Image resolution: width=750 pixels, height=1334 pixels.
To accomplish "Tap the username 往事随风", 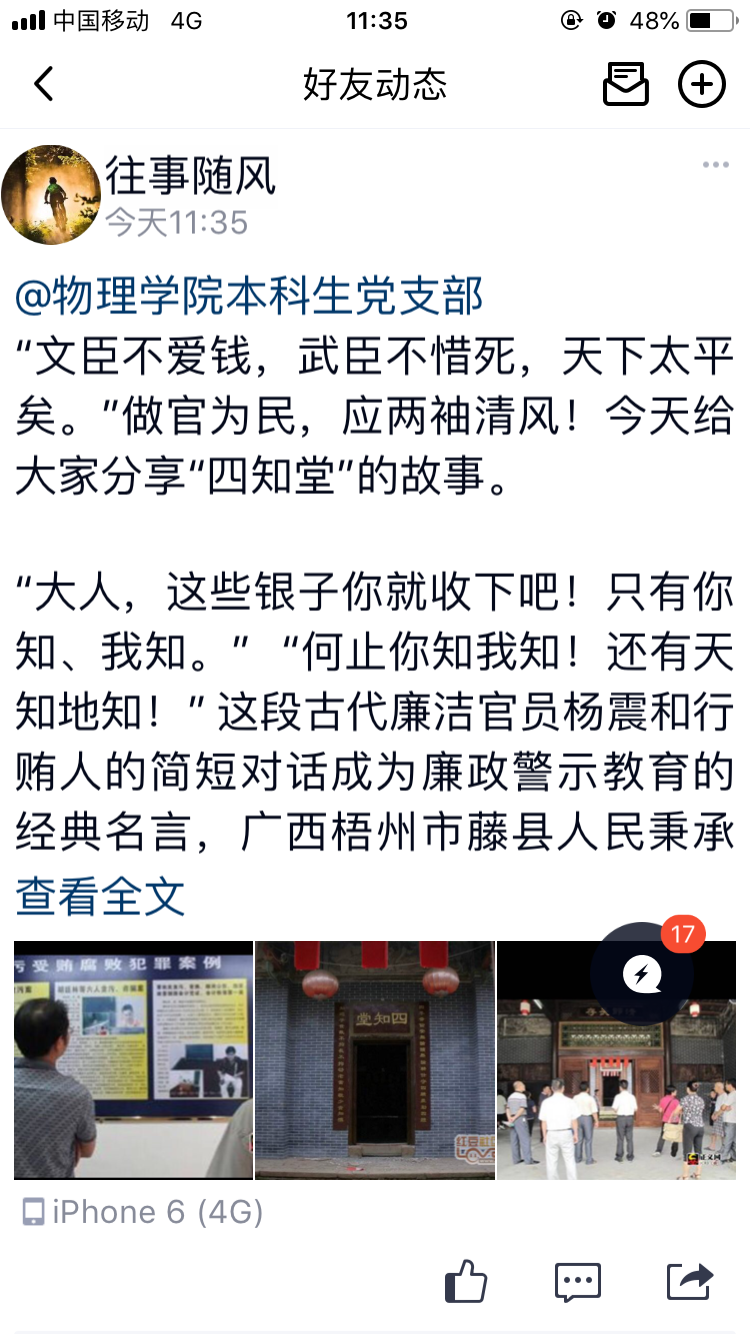I will (x=190, y=177).
